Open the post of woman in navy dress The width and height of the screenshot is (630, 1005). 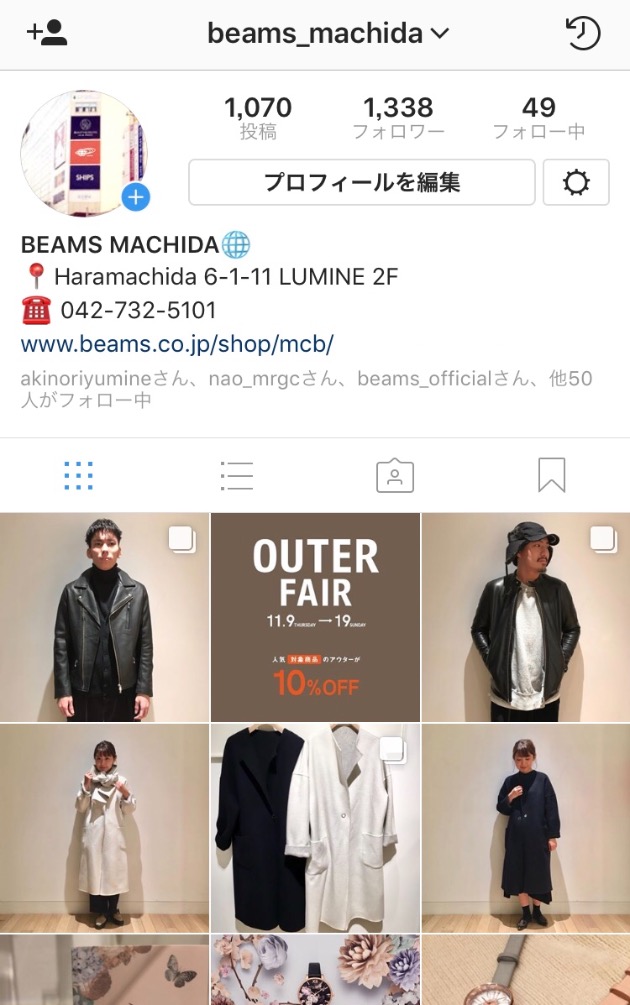pyautogui.click(x=526, y=828)
